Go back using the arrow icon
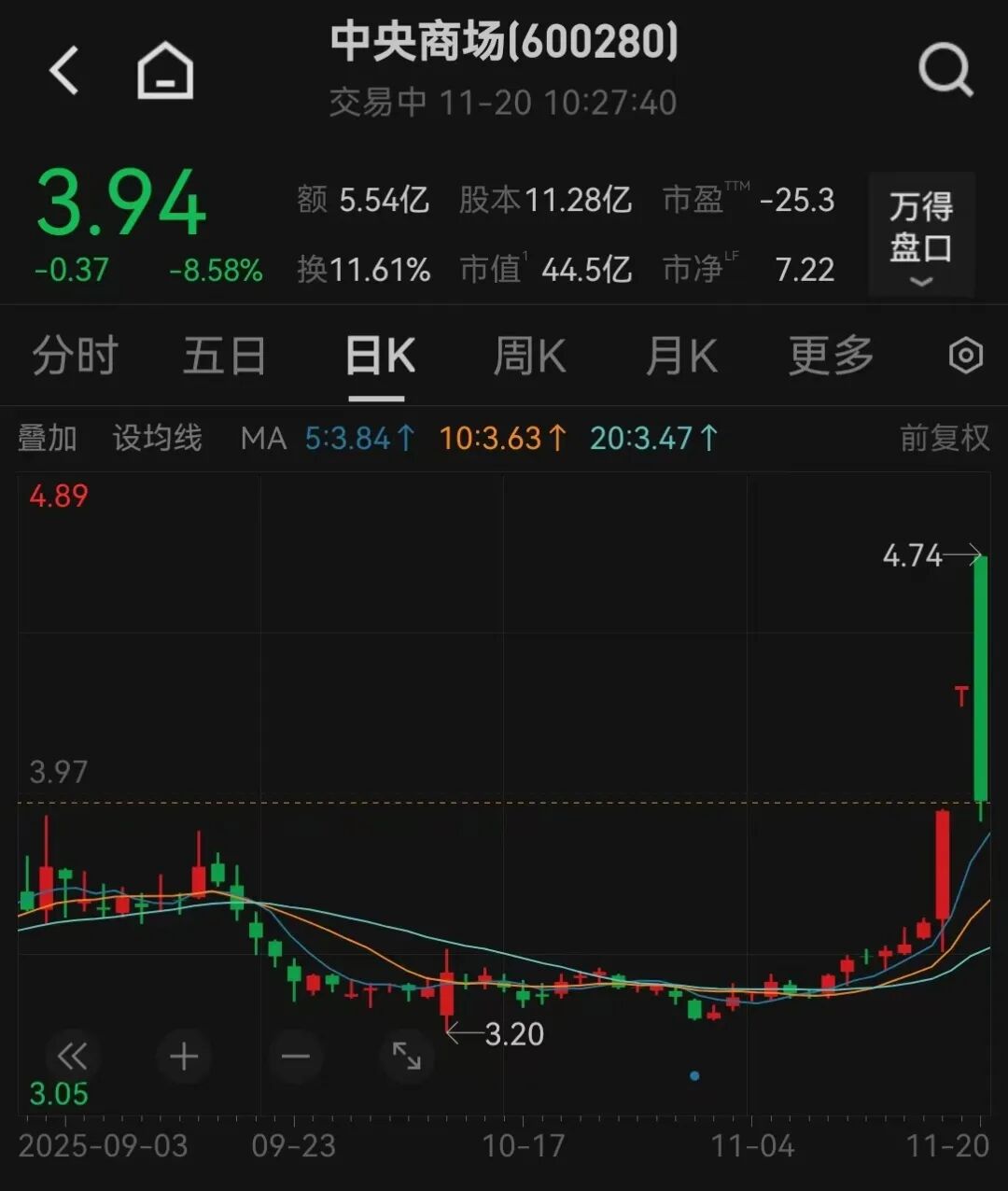 pos(63,72)
